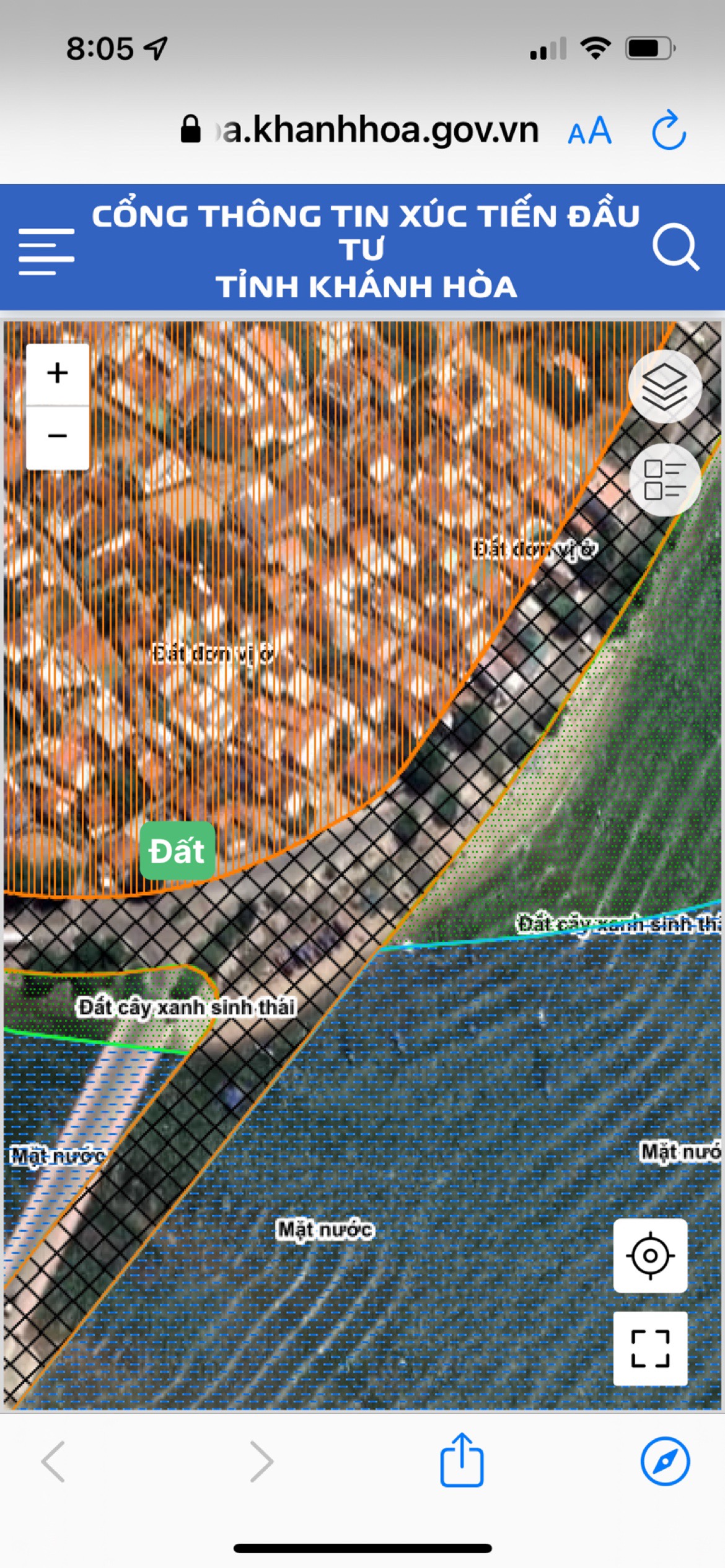
Task: Open the Safari compass browser button
Action: point(665,1461)
